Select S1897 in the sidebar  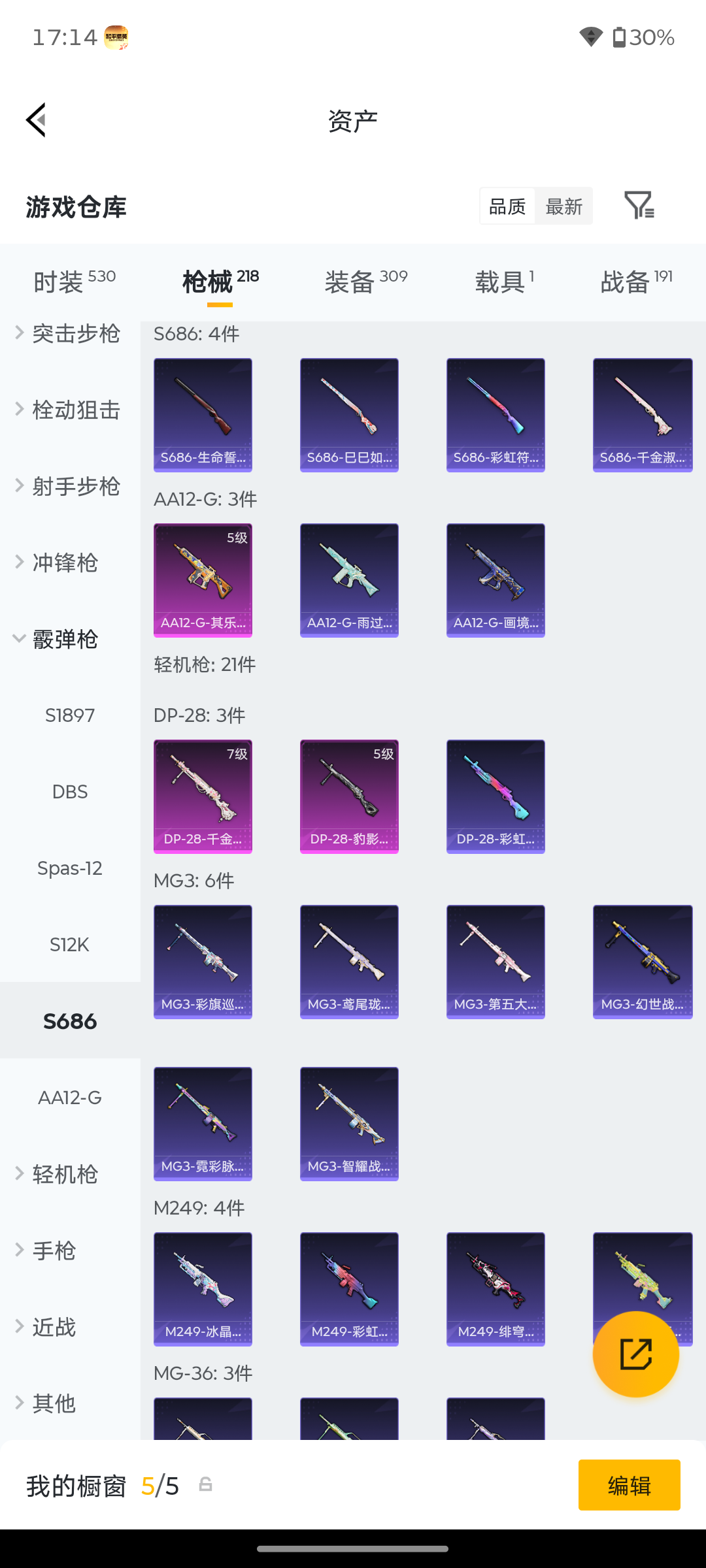70,715
